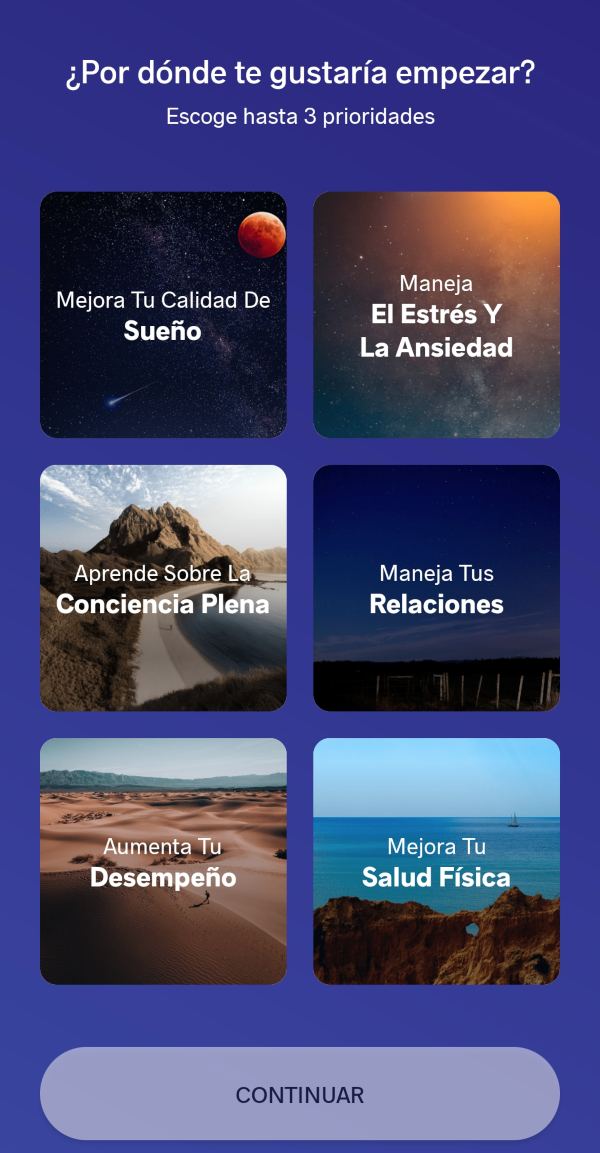Choose Maneja El Estrés Y La Ansiedad
This screenshot has height=1153, width=600.
click(436, 315)
